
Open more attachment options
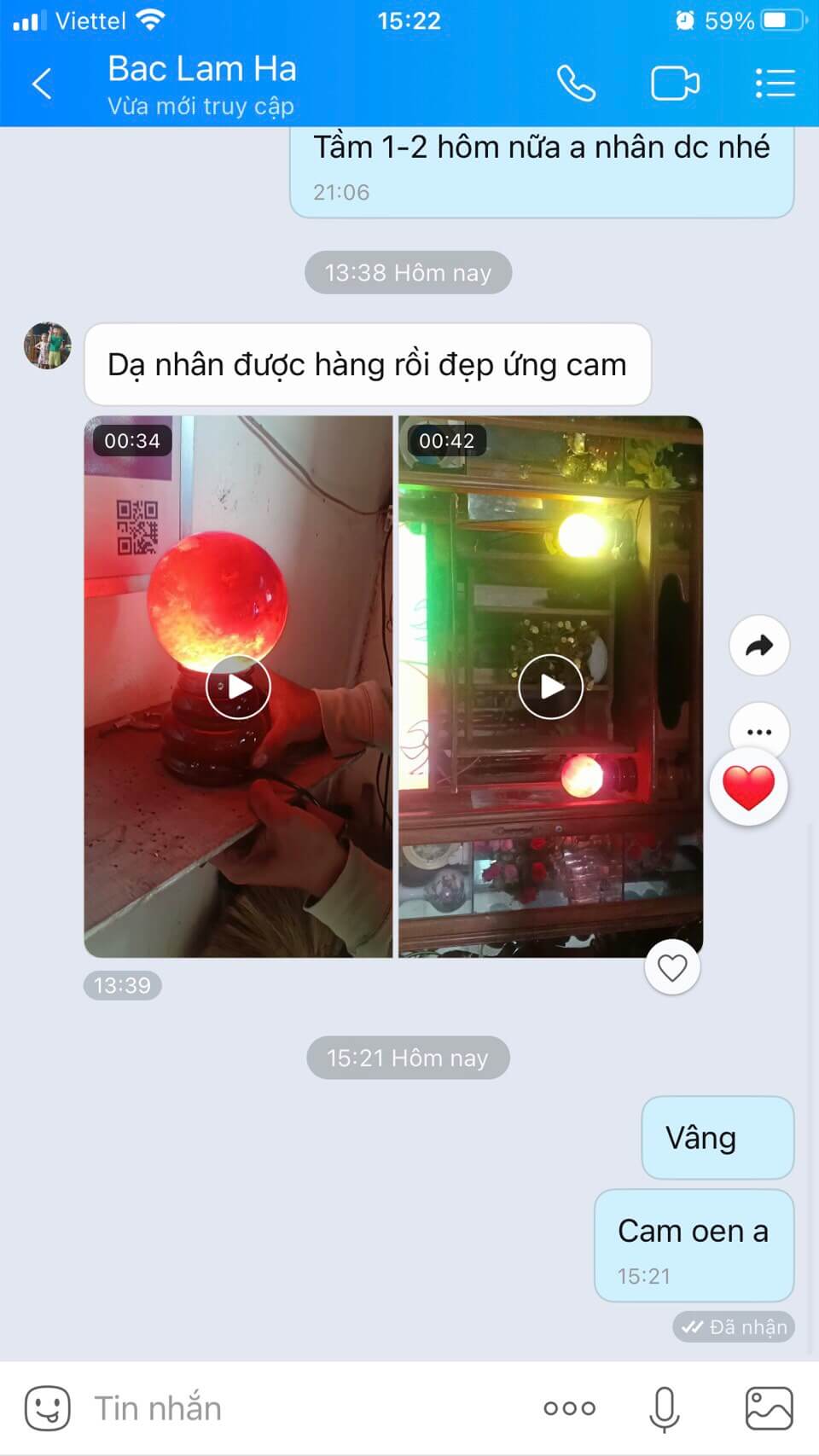tap(569, 1408)
